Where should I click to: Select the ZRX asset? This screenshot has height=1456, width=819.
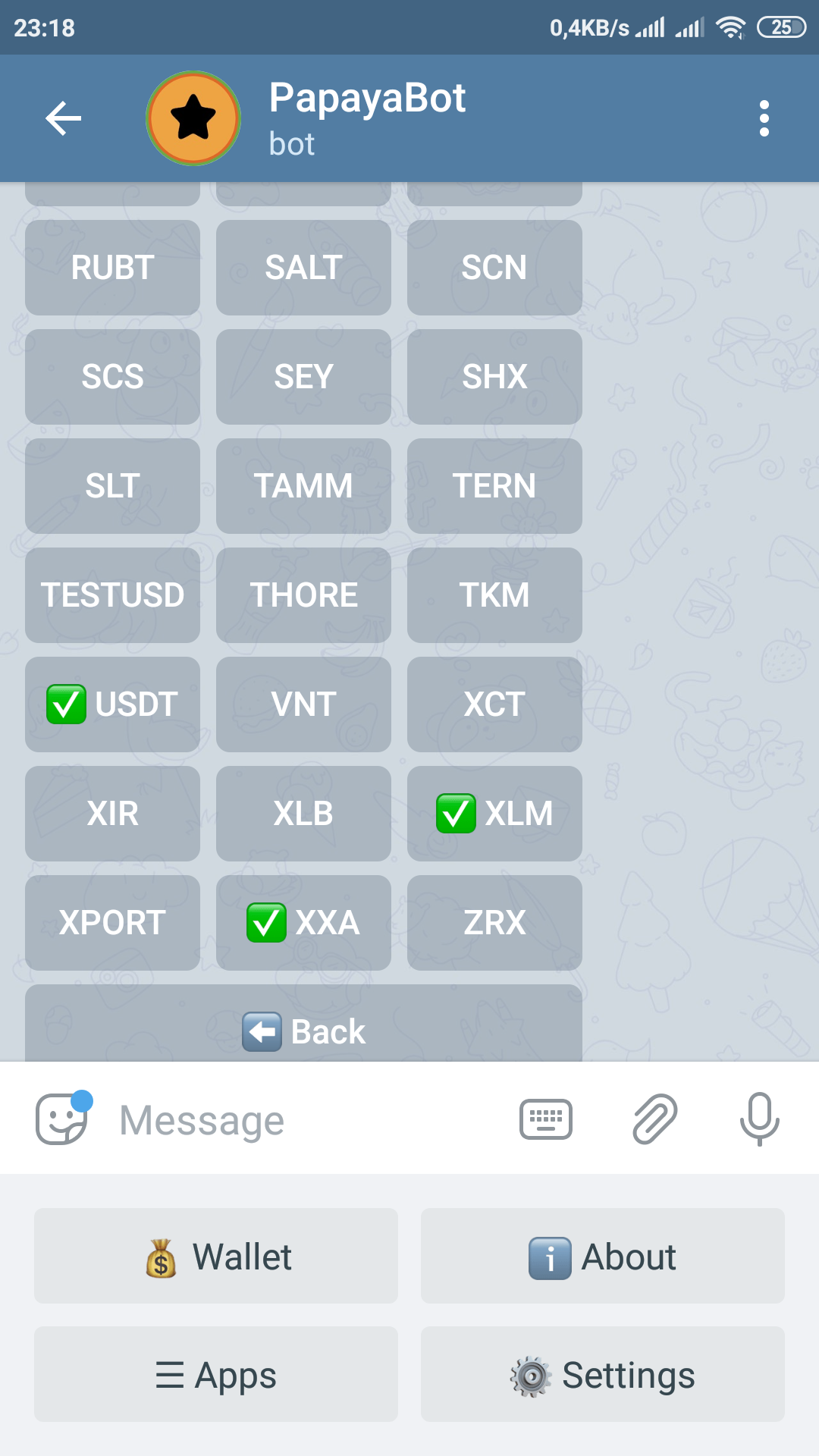click(x=494, y=923)
